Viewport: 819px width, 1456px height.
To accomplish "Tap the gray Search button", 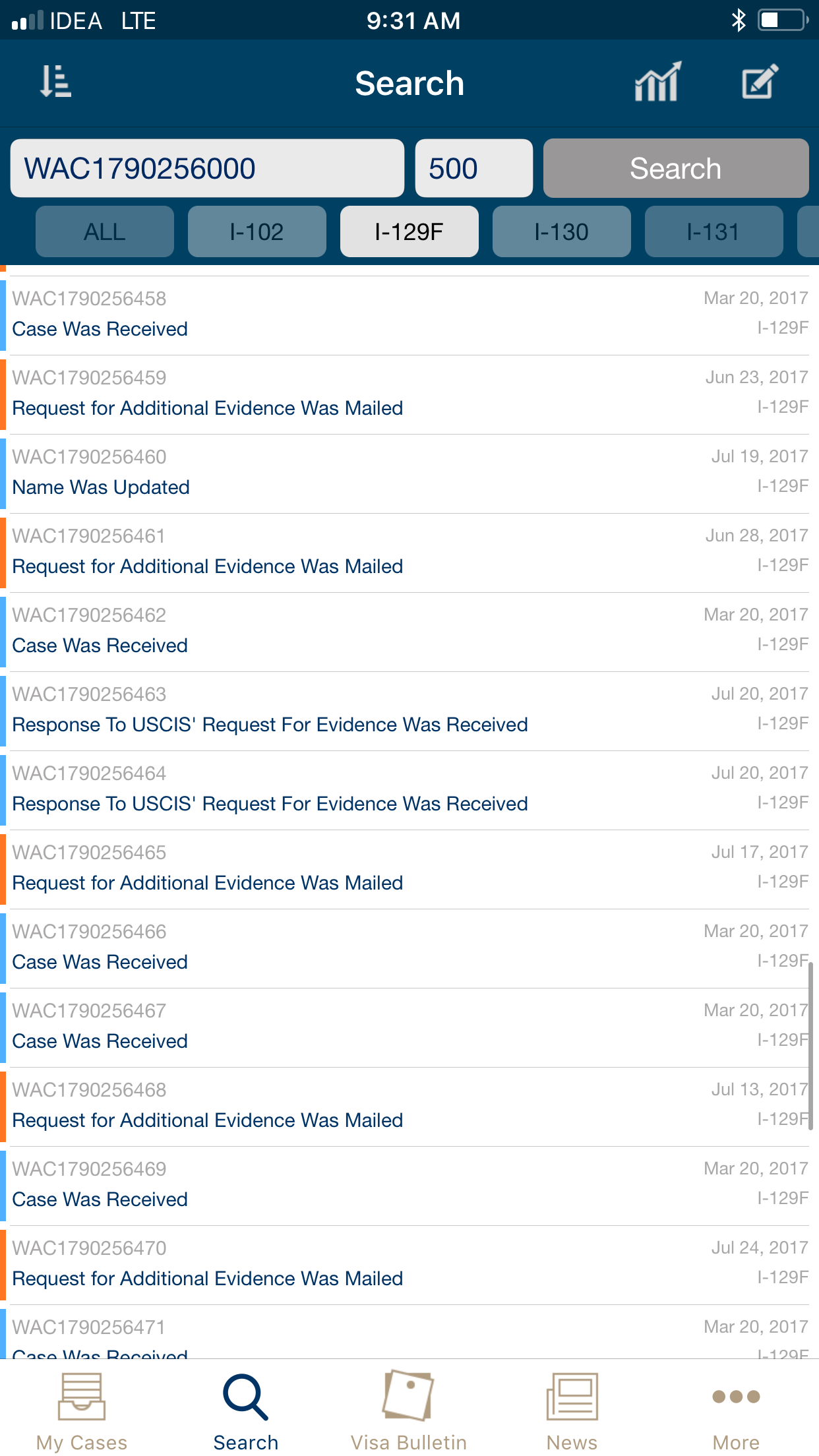I will pyautogui.click(x=676, y=168).
